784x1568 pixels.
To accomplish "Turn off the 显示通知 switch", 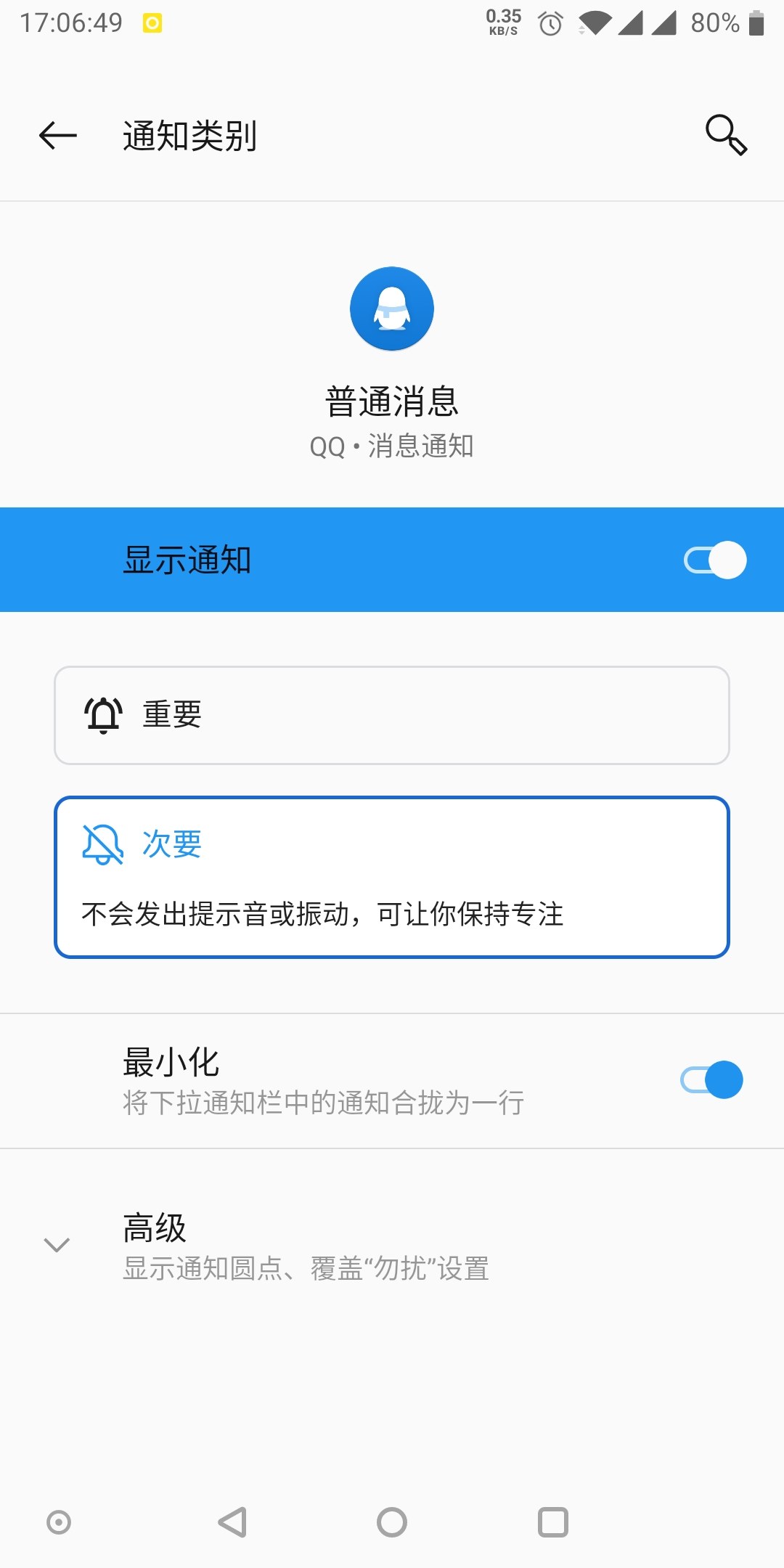I will pos(715,560).
